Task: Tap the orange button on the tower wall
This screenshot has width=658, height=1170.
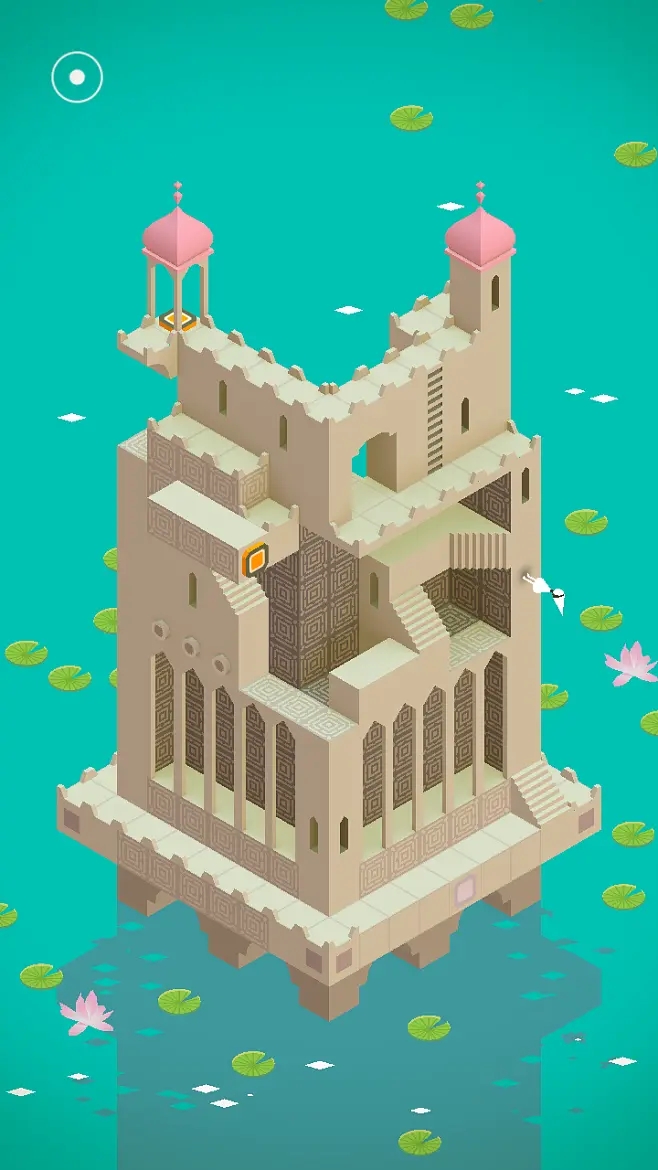Action: tap(255, 561)
